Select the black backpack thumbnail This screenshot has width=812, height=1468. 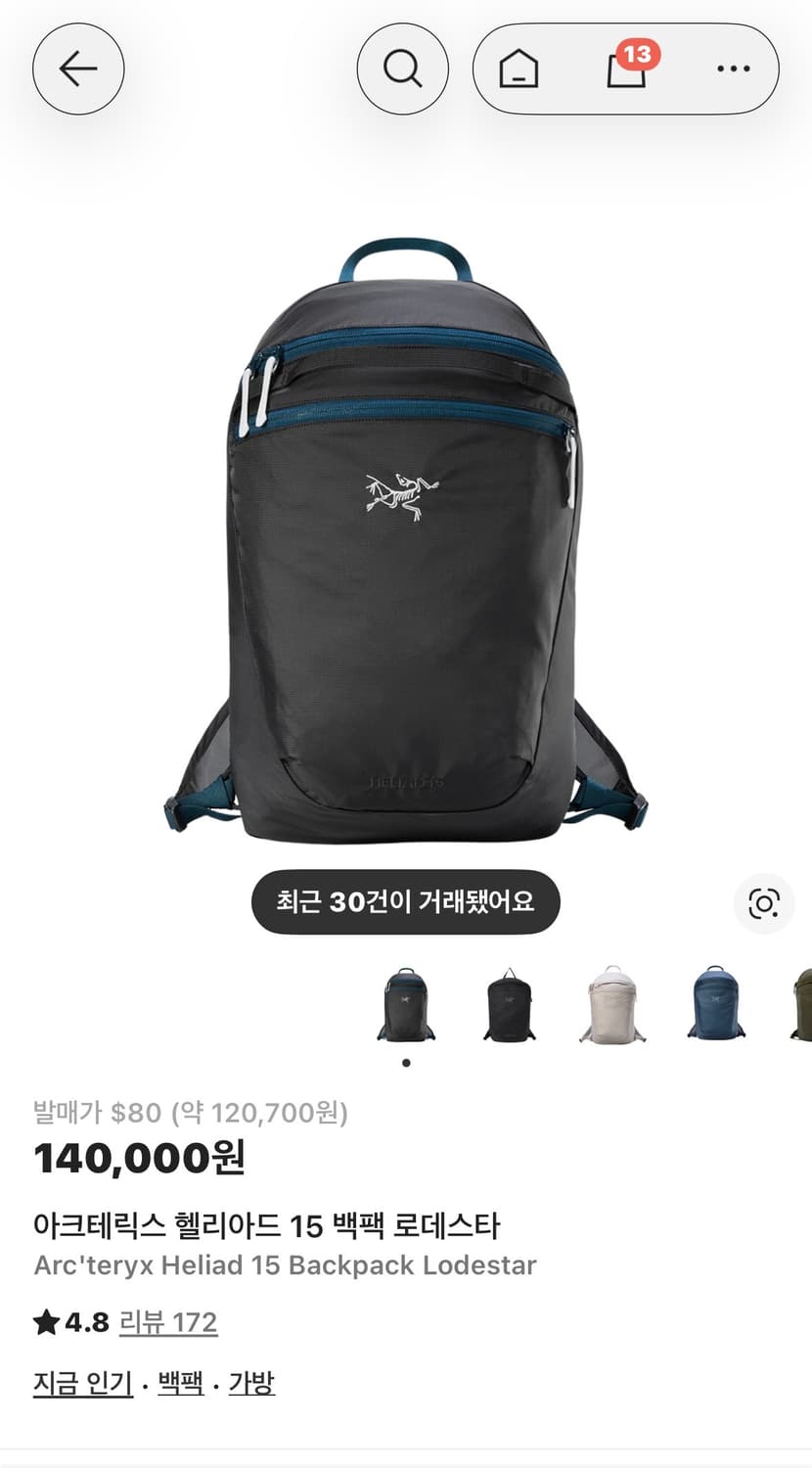pyautogui.click(x=512, y=1005)
